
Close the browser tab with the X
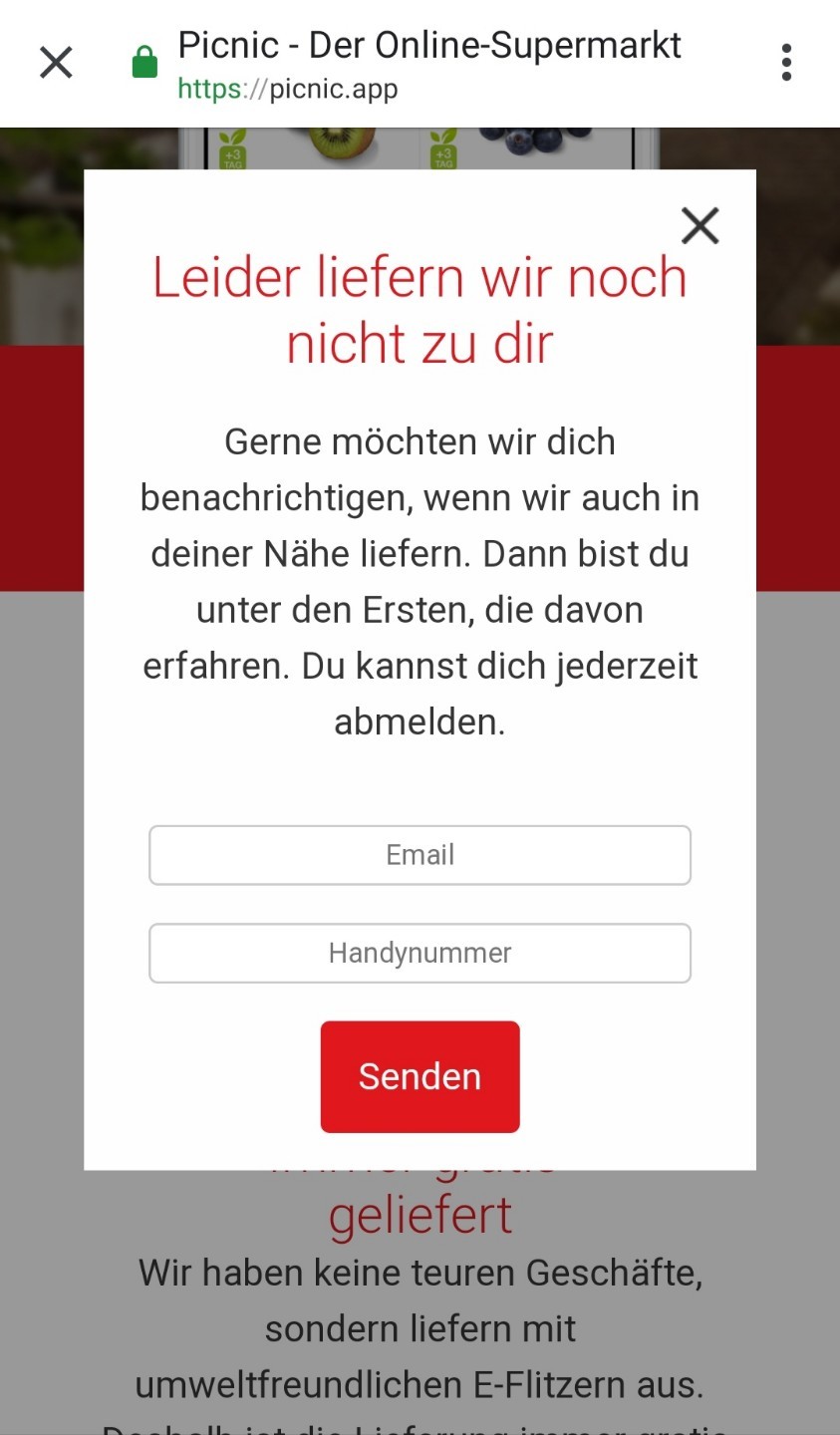click(56, 63)
